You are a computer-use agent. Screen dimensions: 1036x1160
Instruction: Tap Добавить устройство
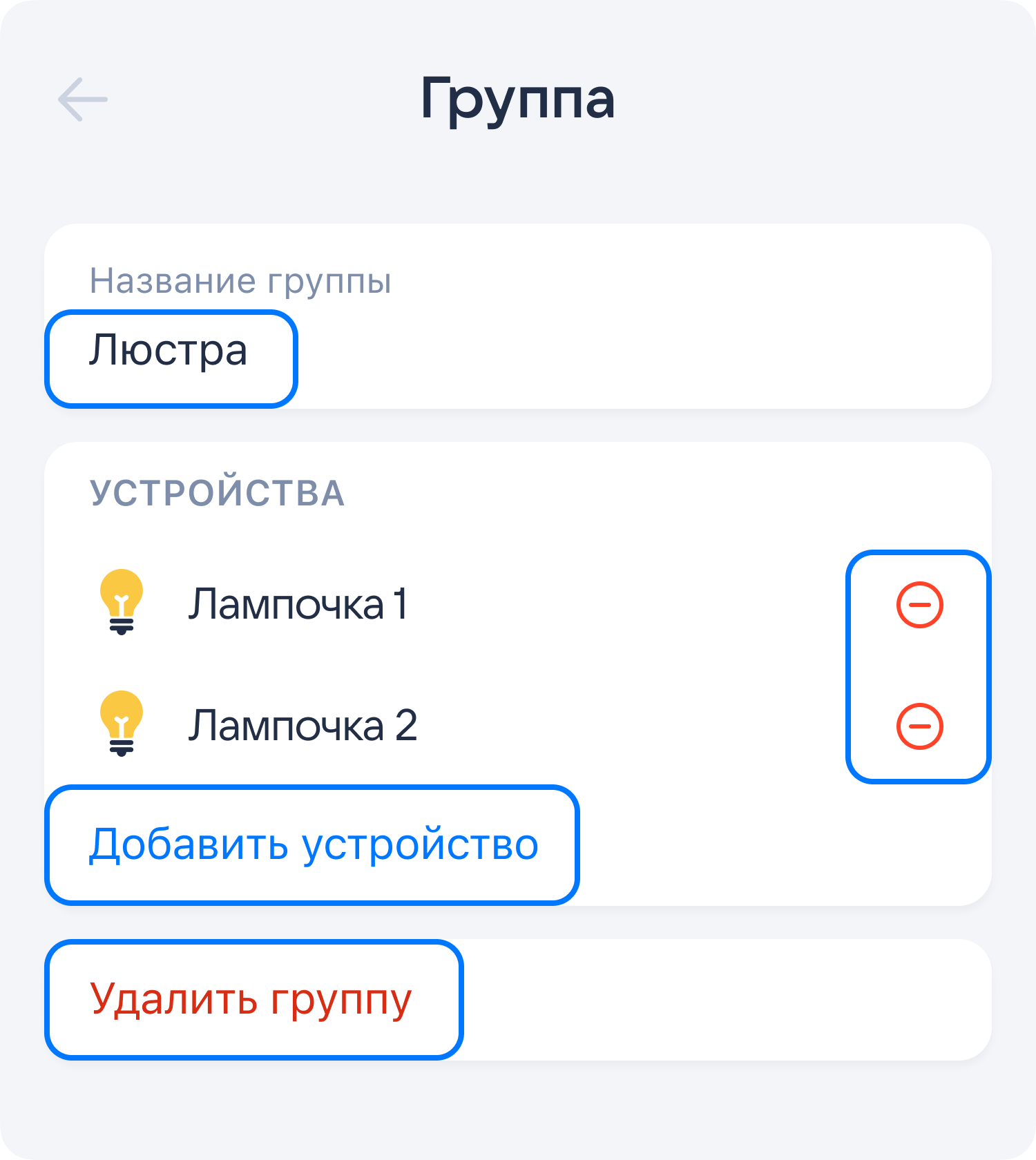(313, 844)
